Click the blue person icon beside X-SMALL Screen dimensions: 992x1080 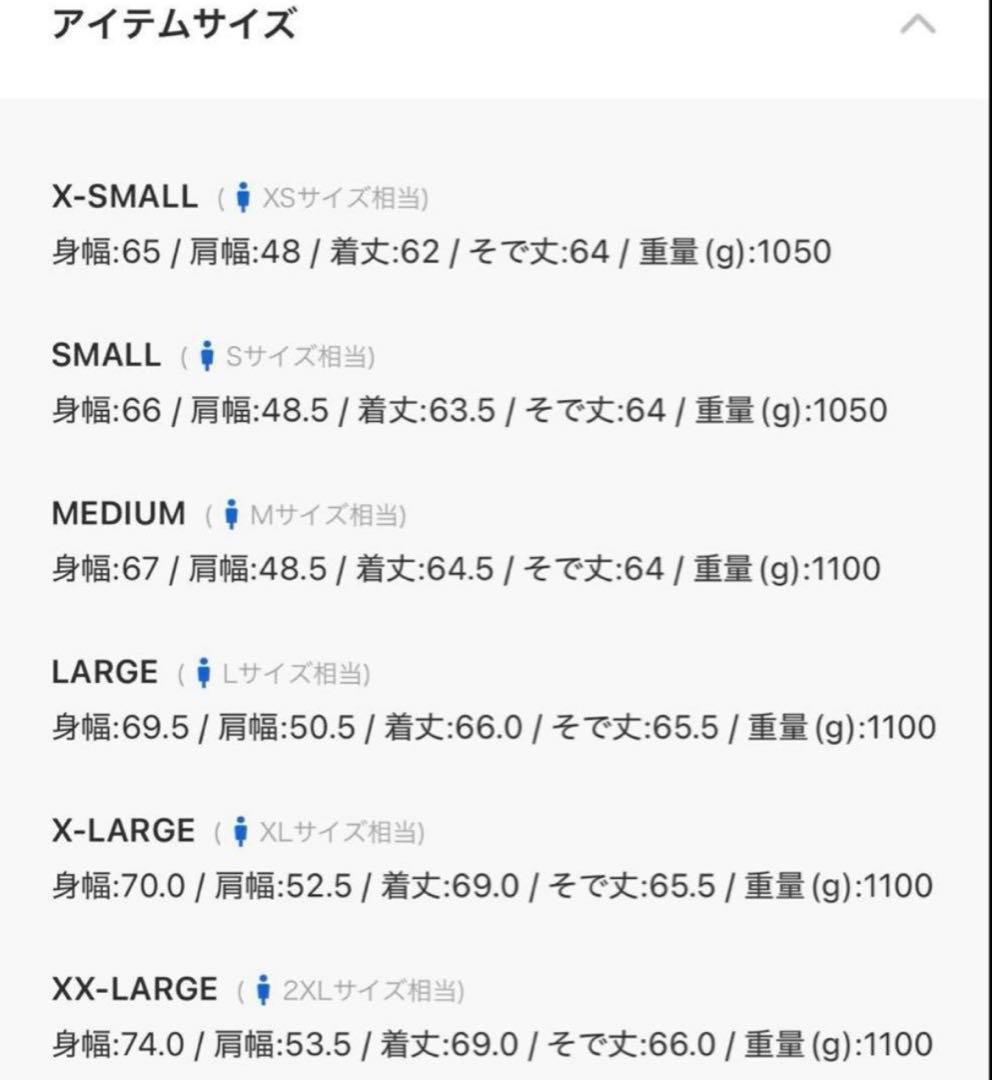pos(243,197)
